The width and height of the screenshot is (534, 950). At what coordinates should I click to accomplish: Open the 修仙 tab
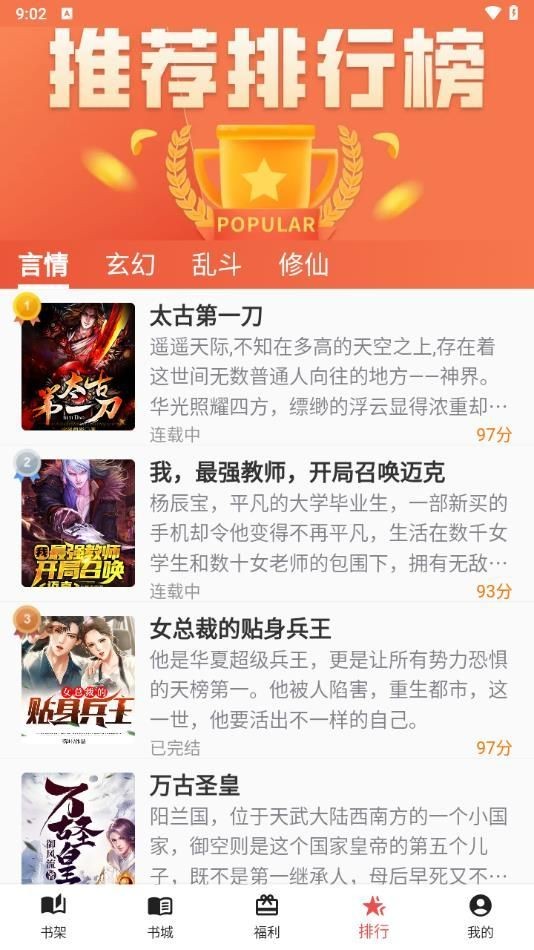303,265
